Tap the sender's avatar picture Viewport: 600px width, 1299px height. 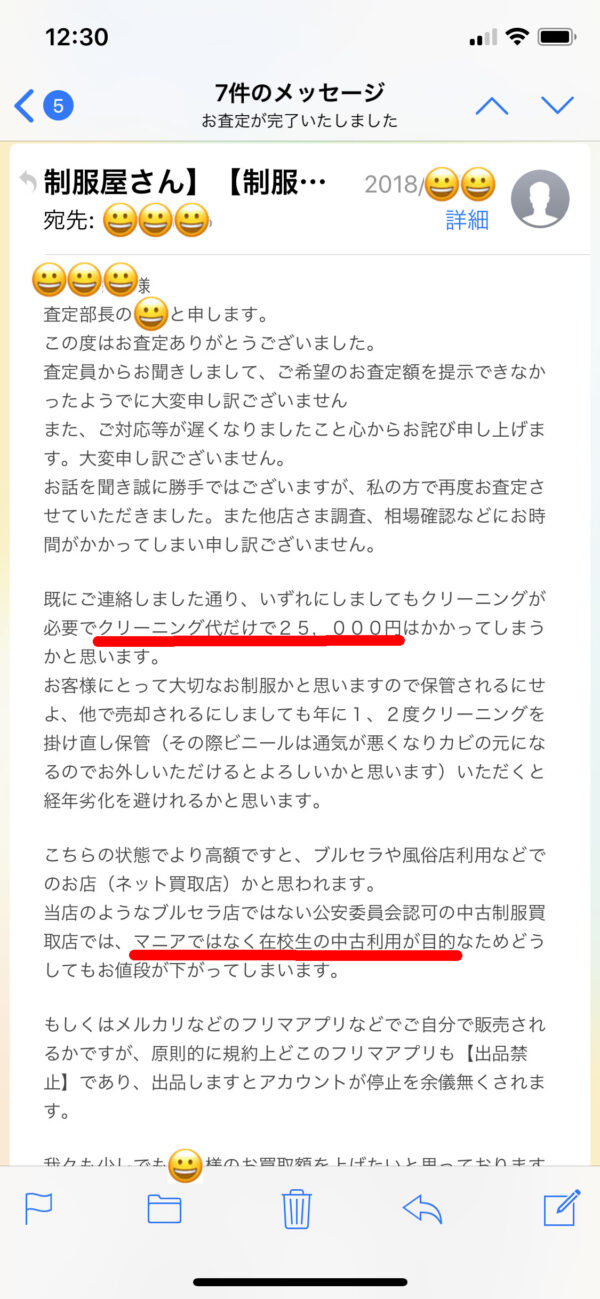pos(540,199)
